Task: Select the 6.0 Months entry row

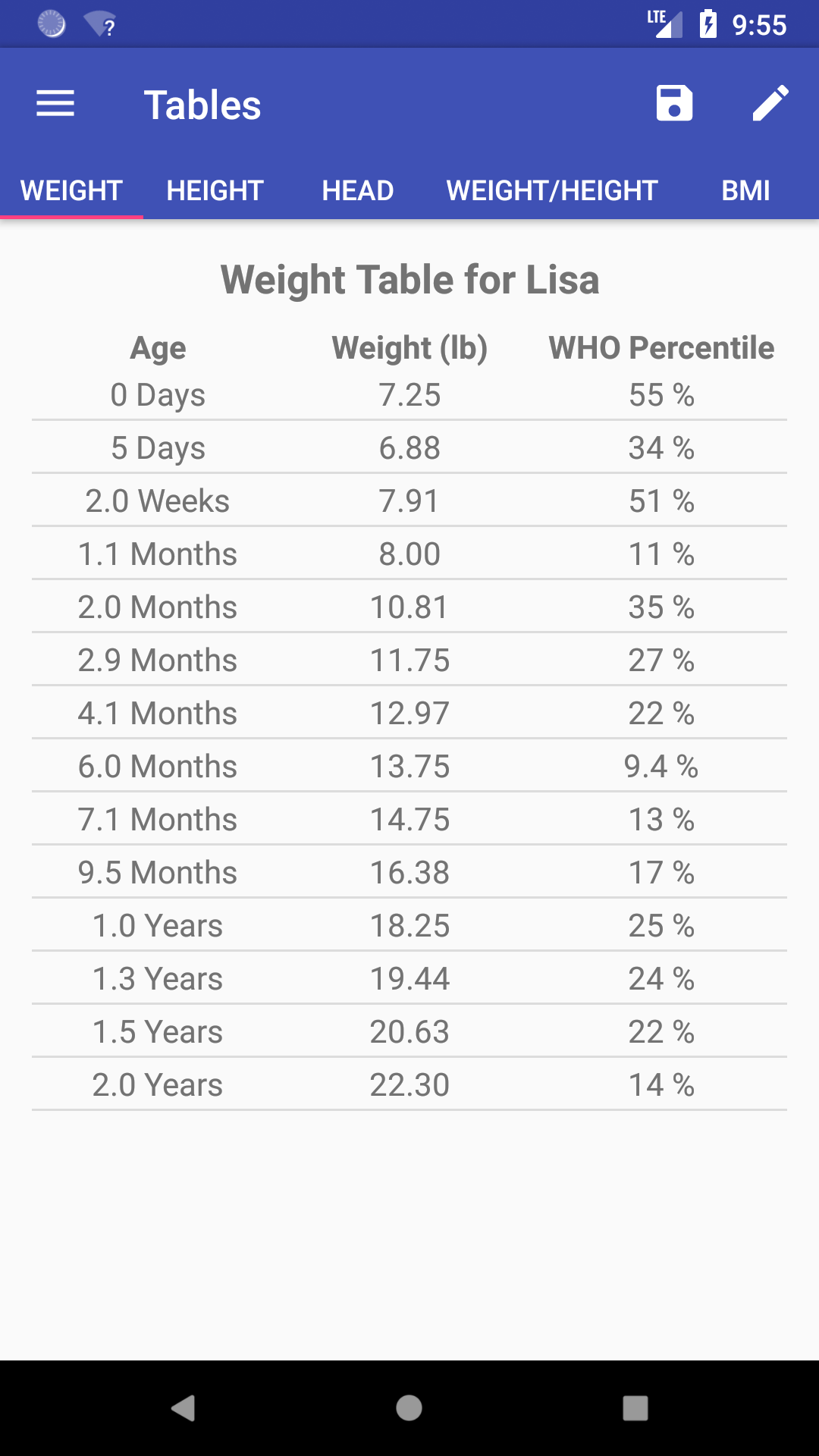Action: click(409, 766)
